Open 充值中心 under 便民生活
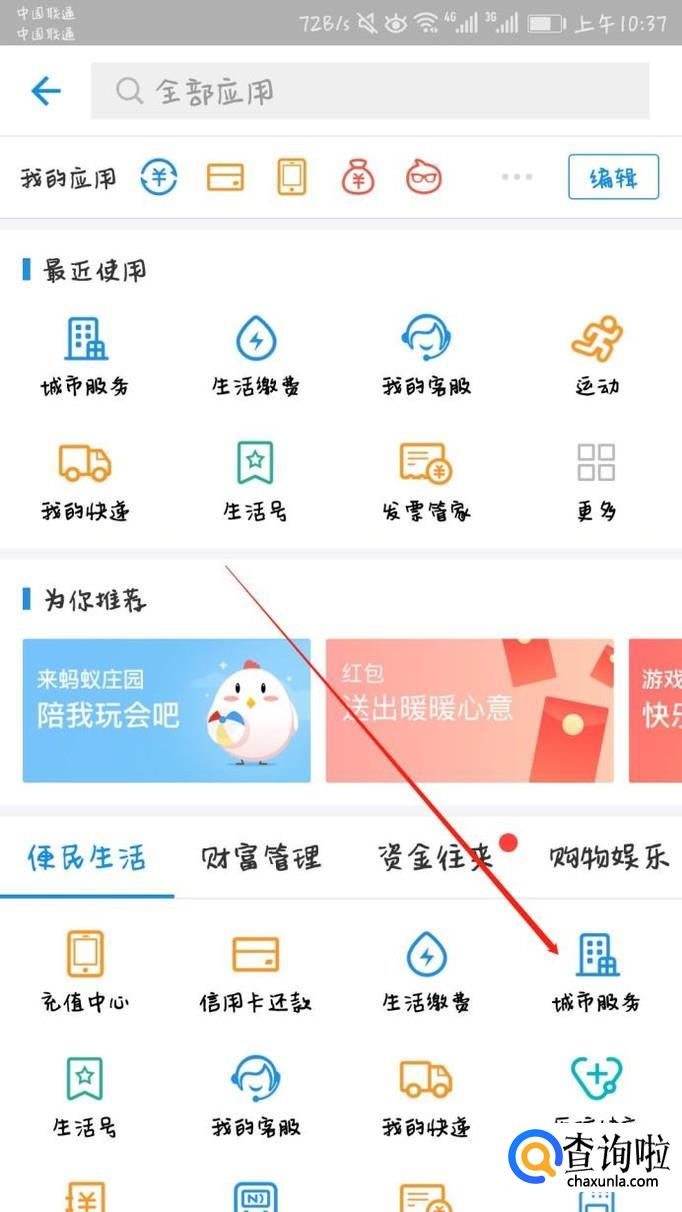 [x=85, y=970]
